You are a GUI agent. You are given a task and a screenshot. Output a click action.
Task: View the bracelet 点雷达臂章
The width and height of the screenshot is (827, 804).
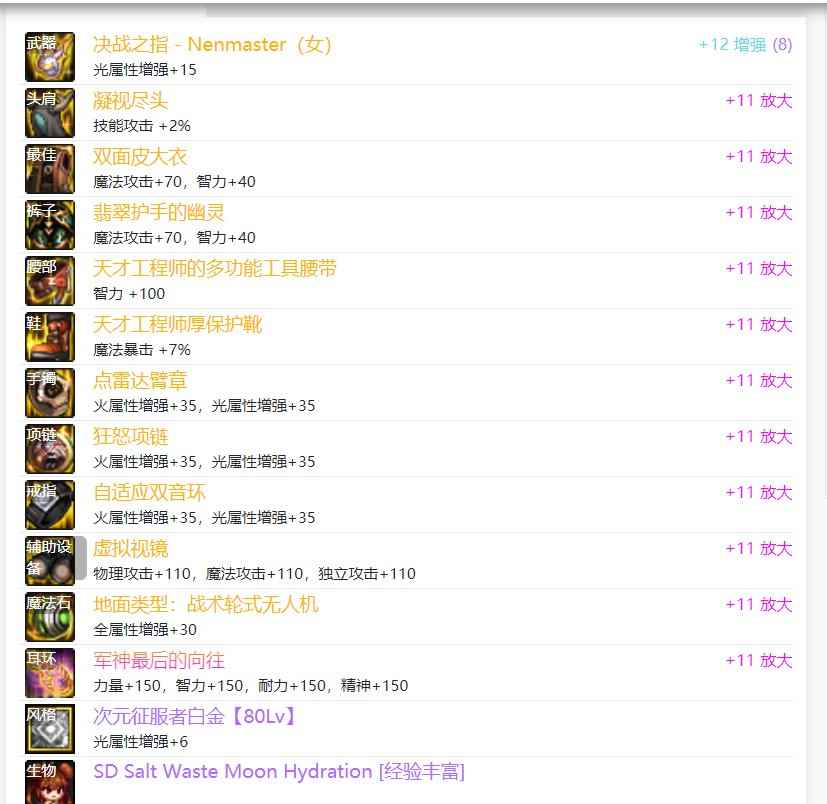point(140,380)
